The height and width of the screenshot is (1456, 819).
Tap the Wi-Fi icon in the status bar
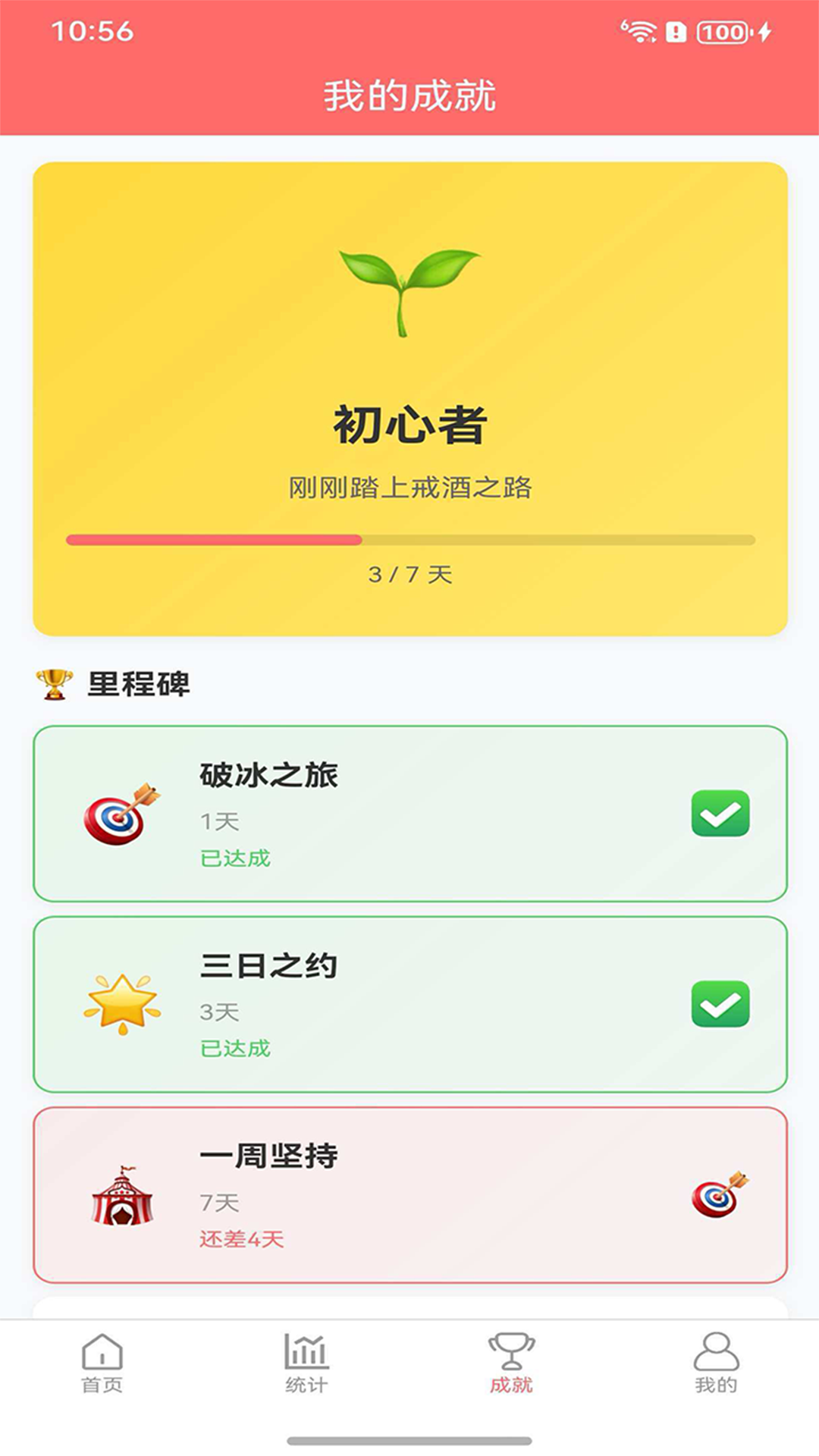(641, 32)
